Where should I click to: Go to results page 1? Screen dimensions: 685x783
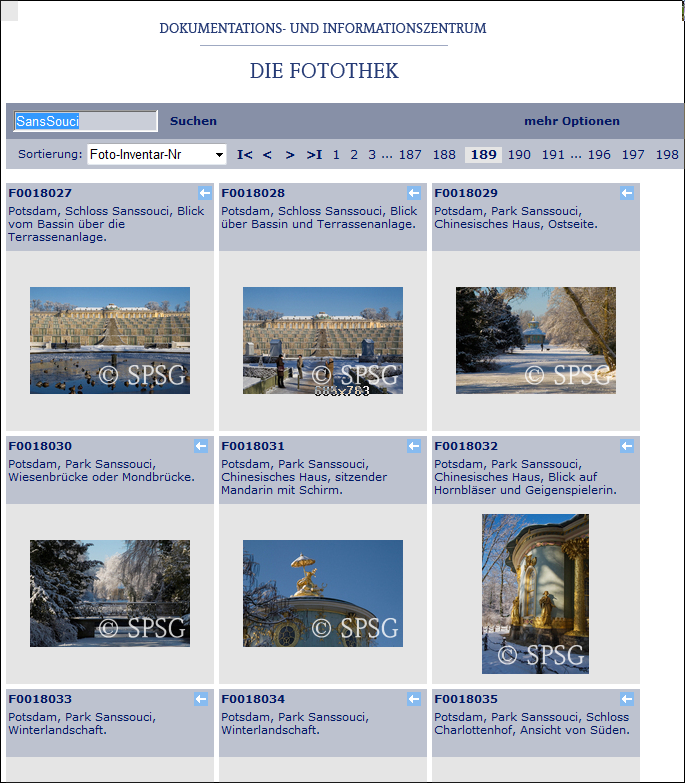pos(337,155)
